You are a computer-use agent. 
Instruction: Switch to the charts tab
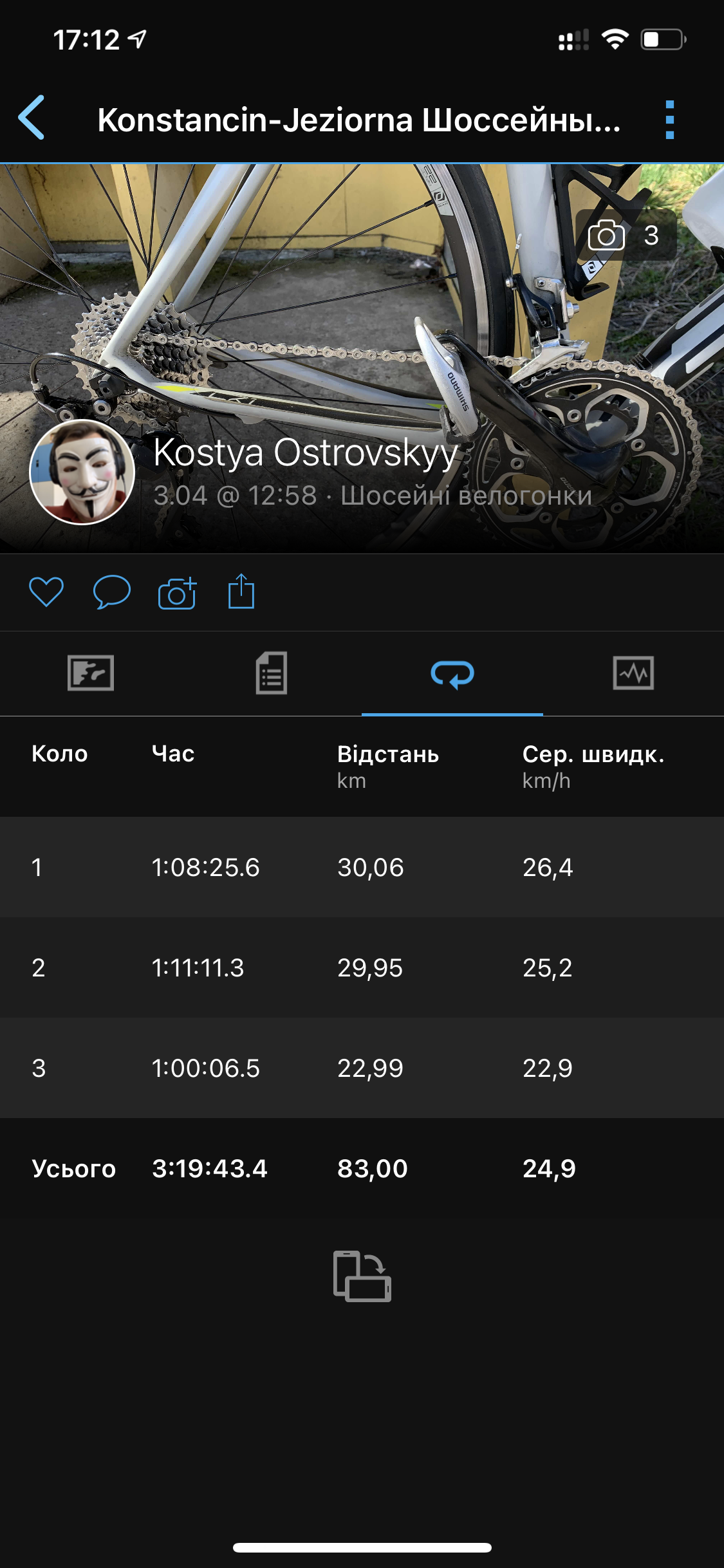633,673
